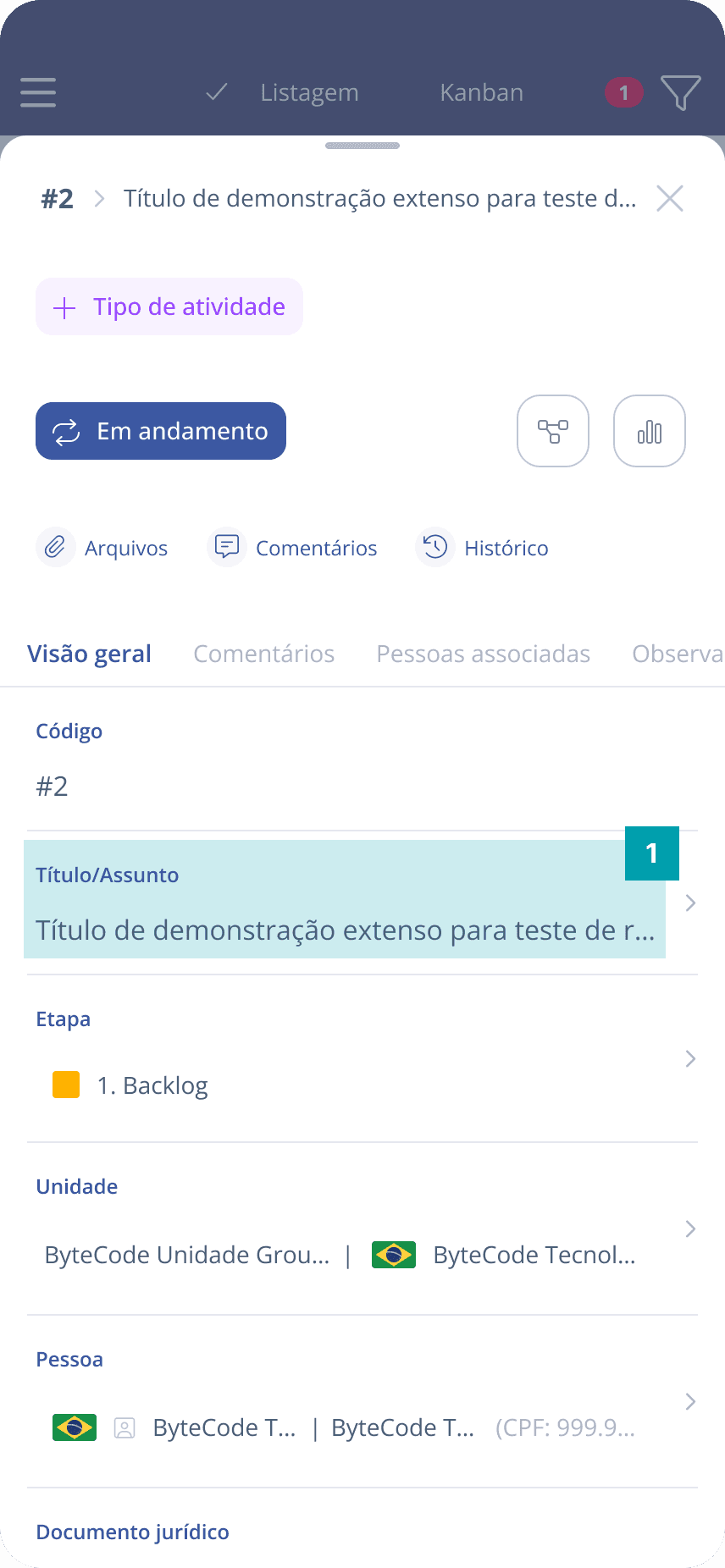The height and width of the screenshot is (1568, 725).
Task: Click the orange Backlog stage color square
Action: click(x=64, y=1085)
